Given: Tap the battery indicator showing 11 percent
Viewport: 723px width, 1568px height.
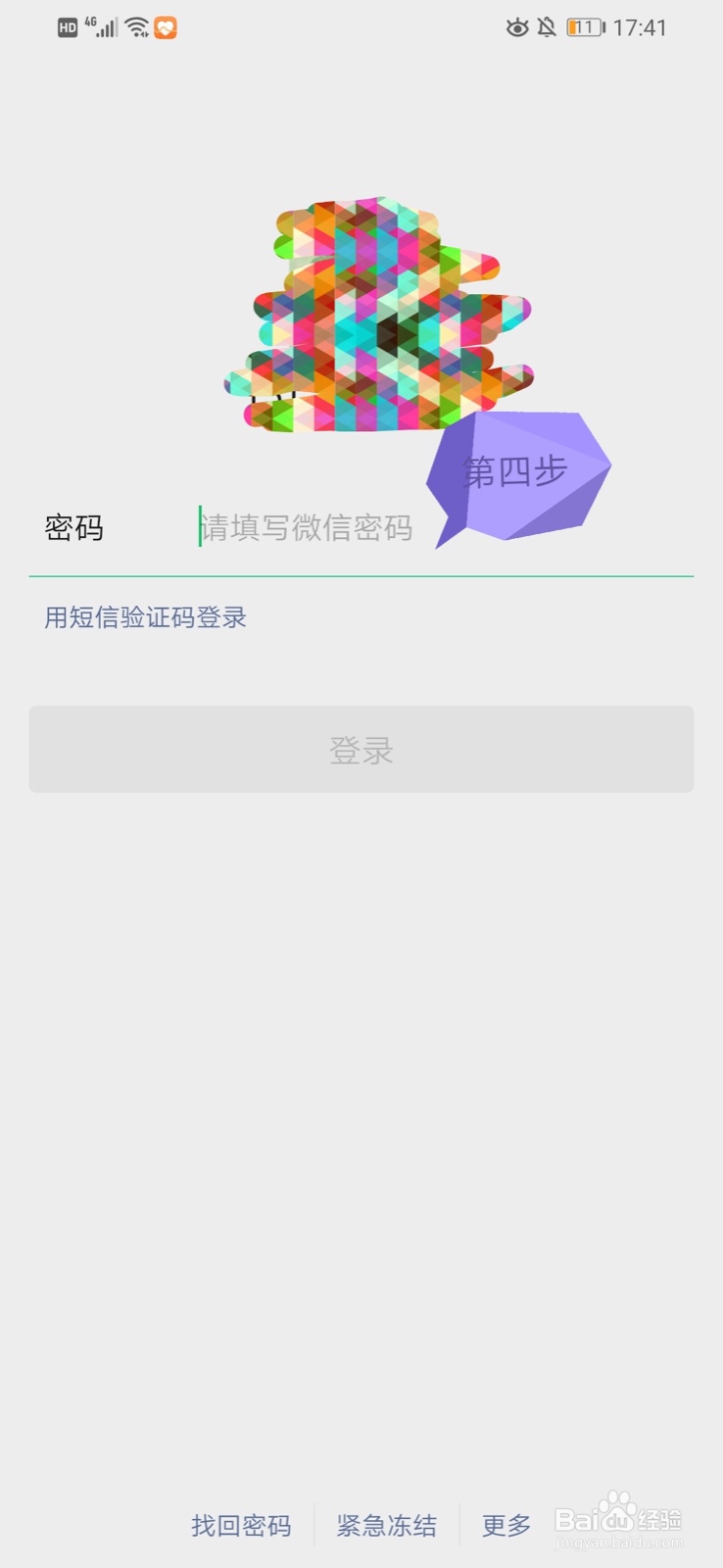Looking at the screenshot, I should point(584,27).
